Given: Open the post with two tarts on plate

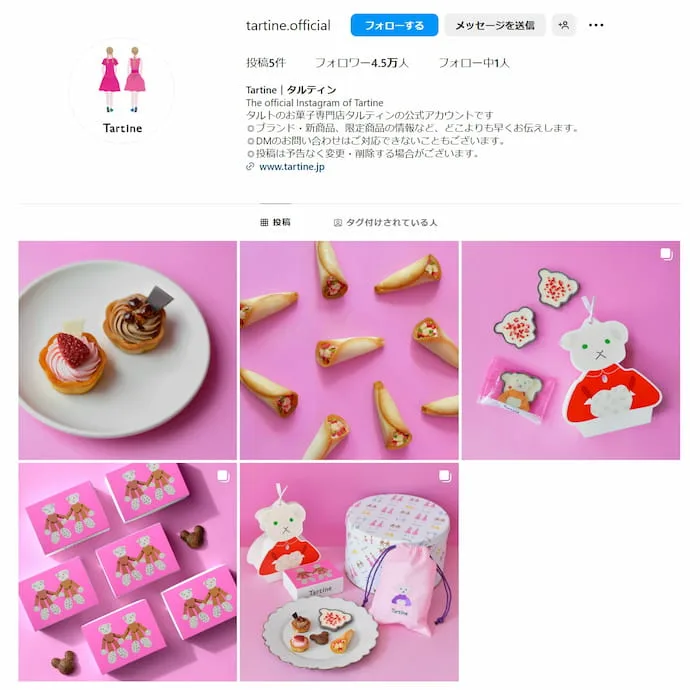Looking at the screenshot, I should click(x=127, y=350).
